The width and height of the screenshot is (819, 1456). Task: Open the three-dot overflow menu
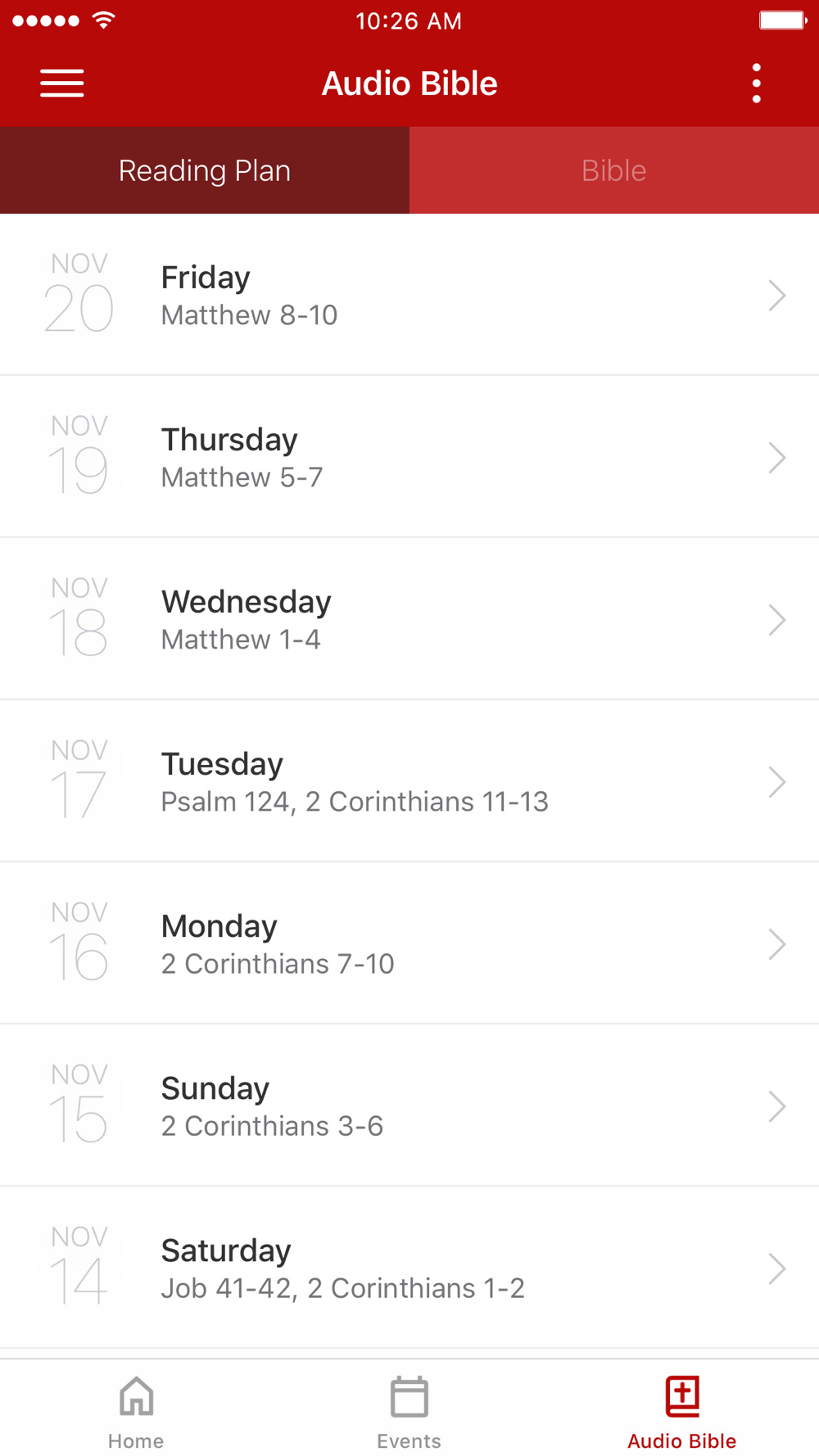pyautogui.click(x=756, y=84)
